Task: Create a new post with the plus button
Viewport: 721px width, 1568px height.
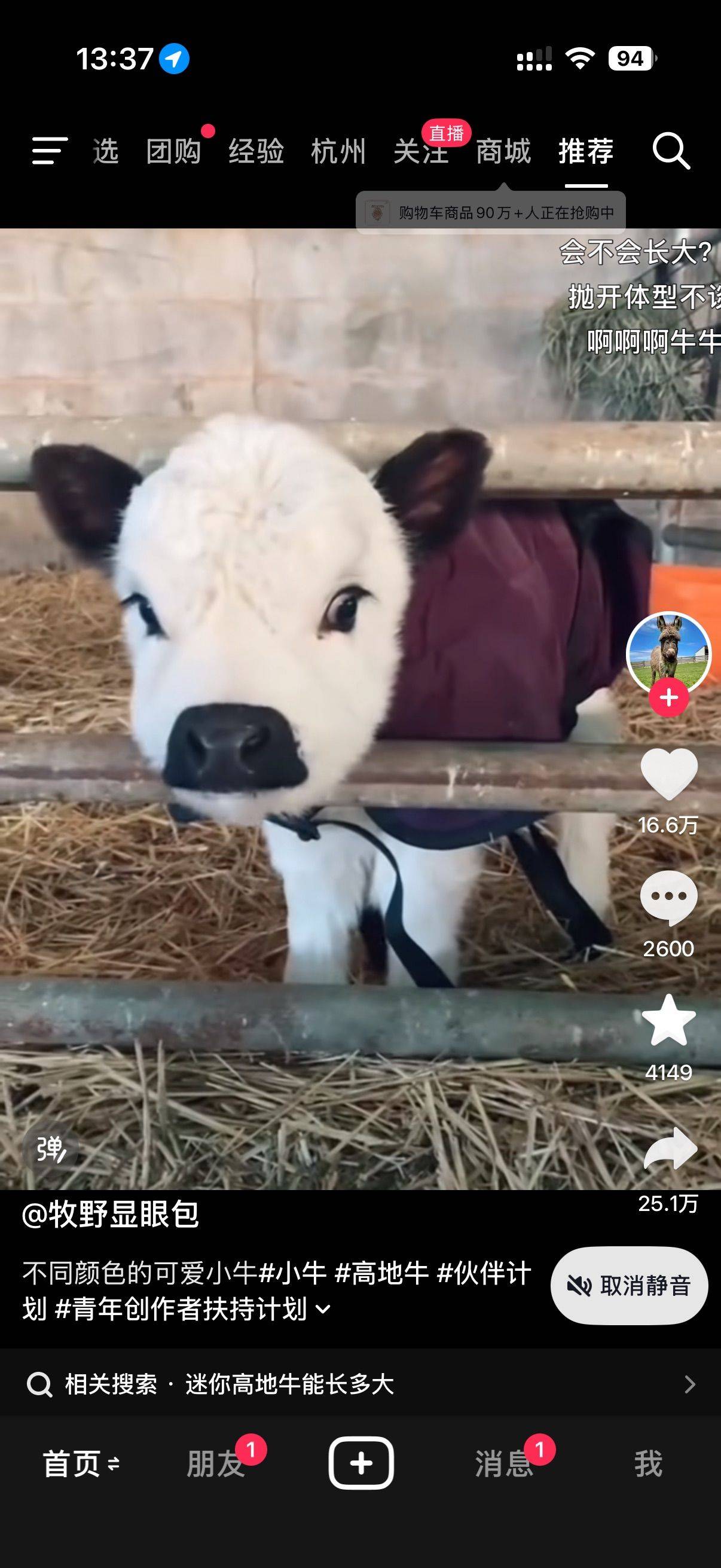Action: coord(361,1463)
